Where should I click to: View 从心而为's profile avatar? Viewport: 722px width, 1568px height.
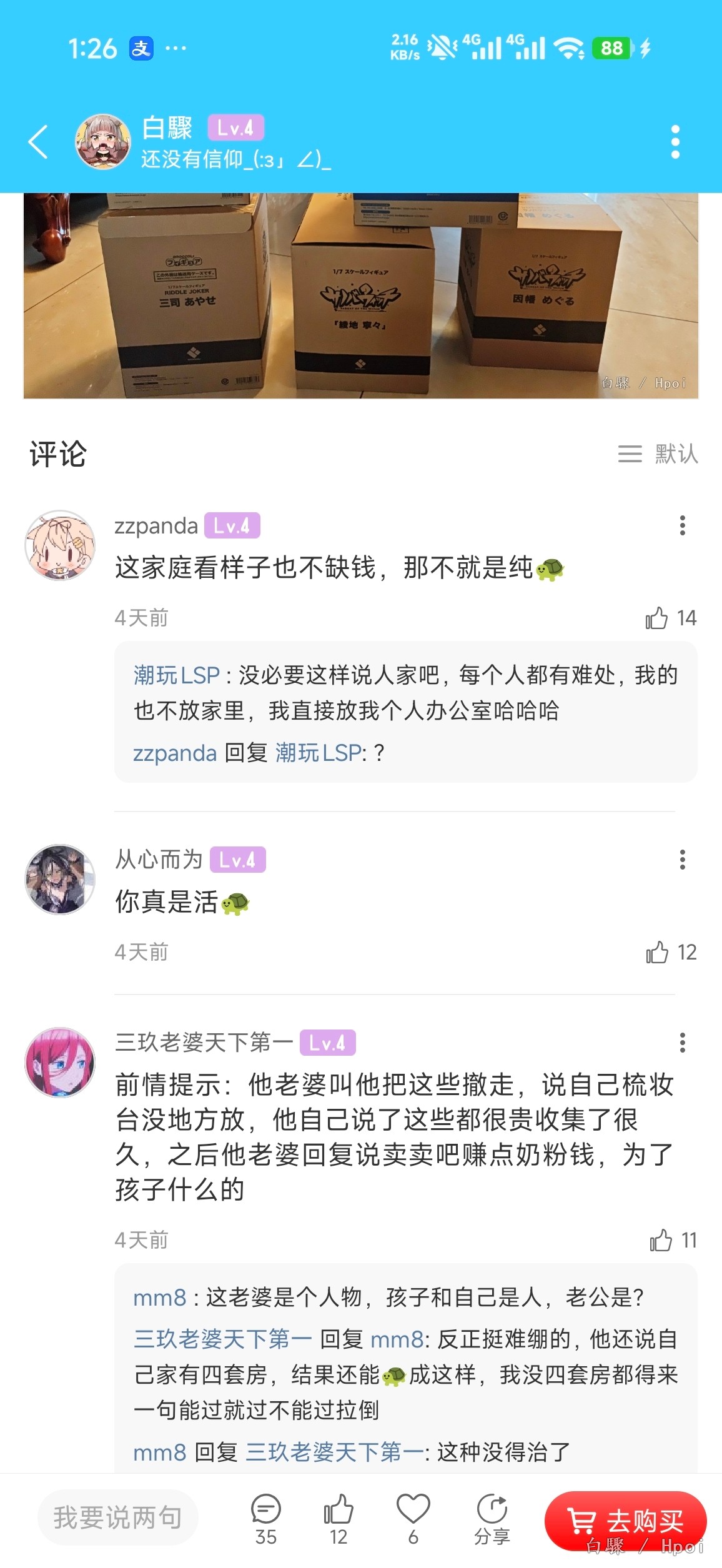tap(60, 880)
